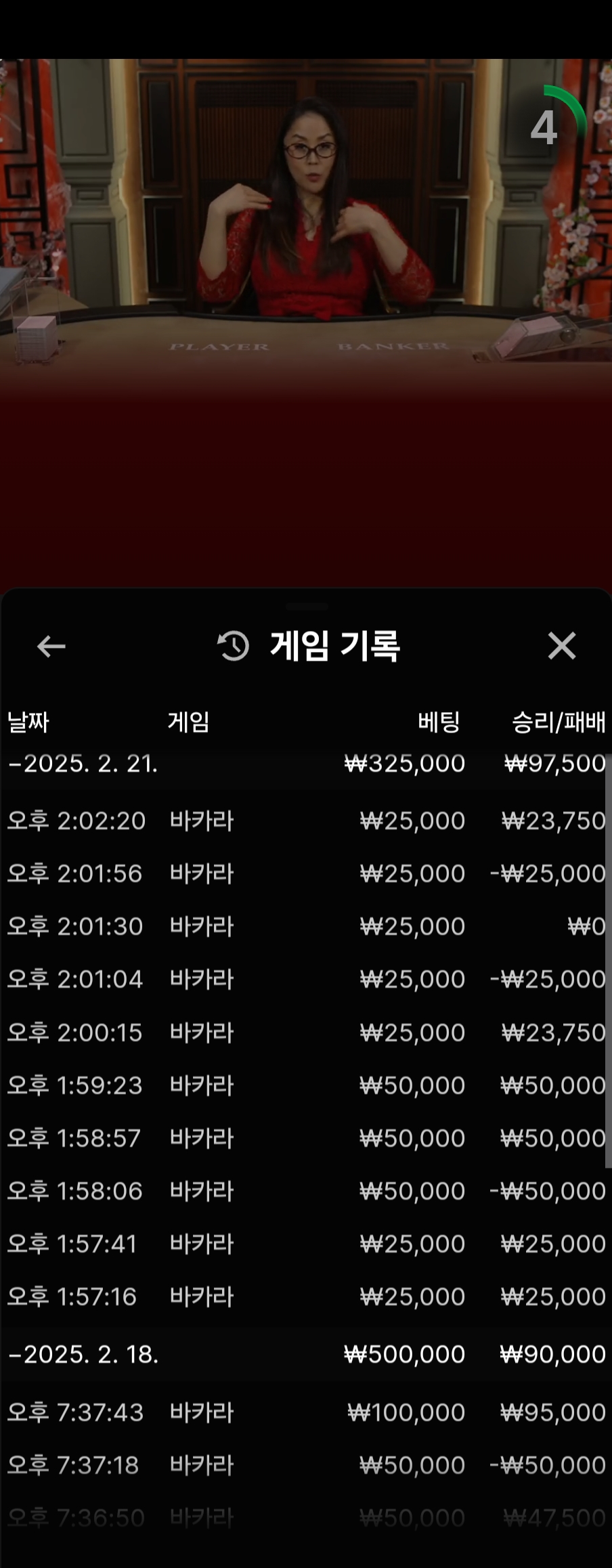The image size is (612, 1568).
Task: Open the 오후 2:01:56 baccarat record
Action: click(x=305, y=873)
